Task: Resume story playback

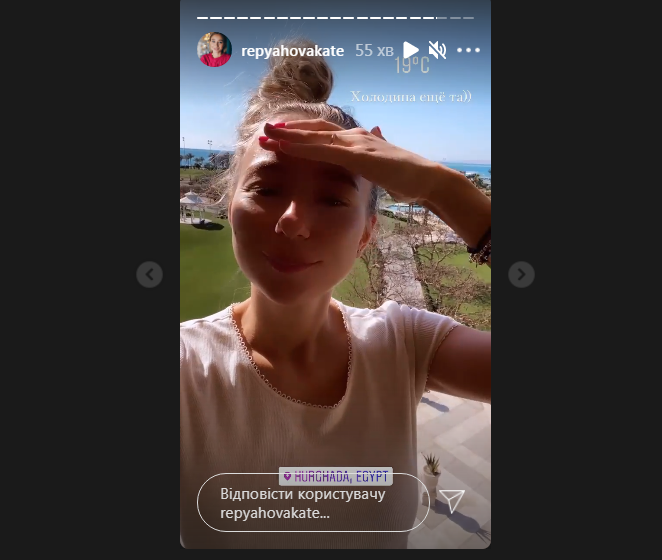Action: [x=411, y=49]
